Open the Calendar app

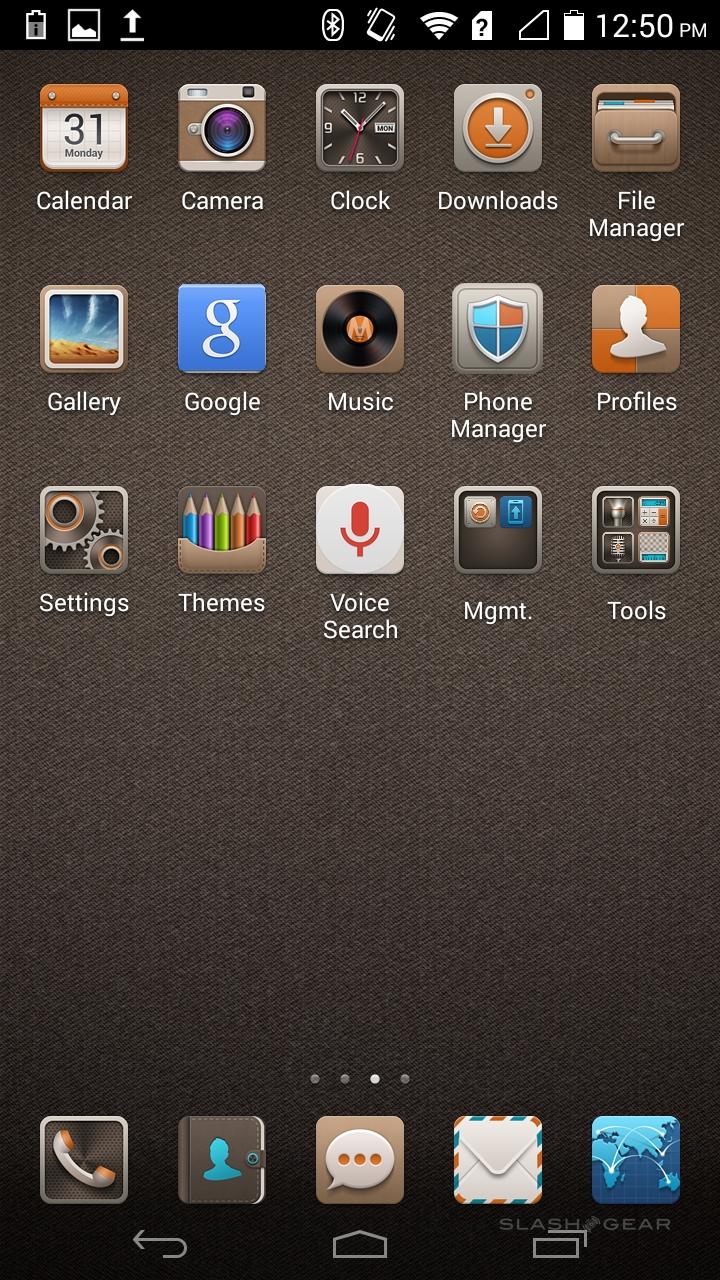coord(84,128)
